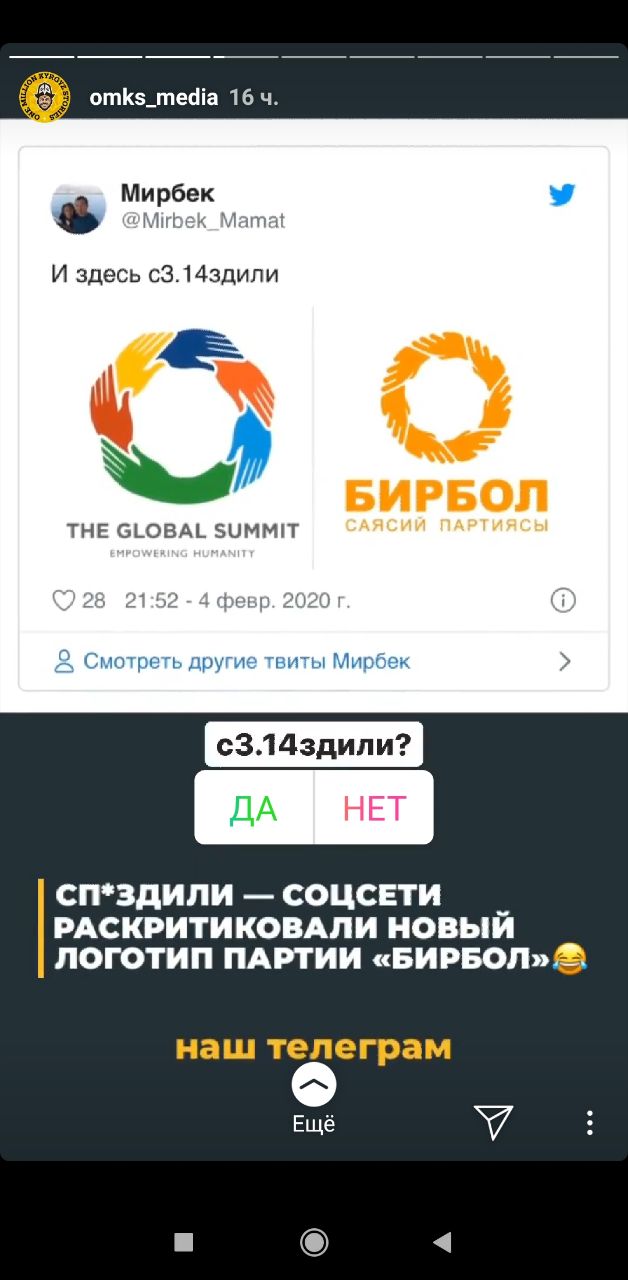Vote ДА in the poll
628x1280 pixels.
pos(253,808)
